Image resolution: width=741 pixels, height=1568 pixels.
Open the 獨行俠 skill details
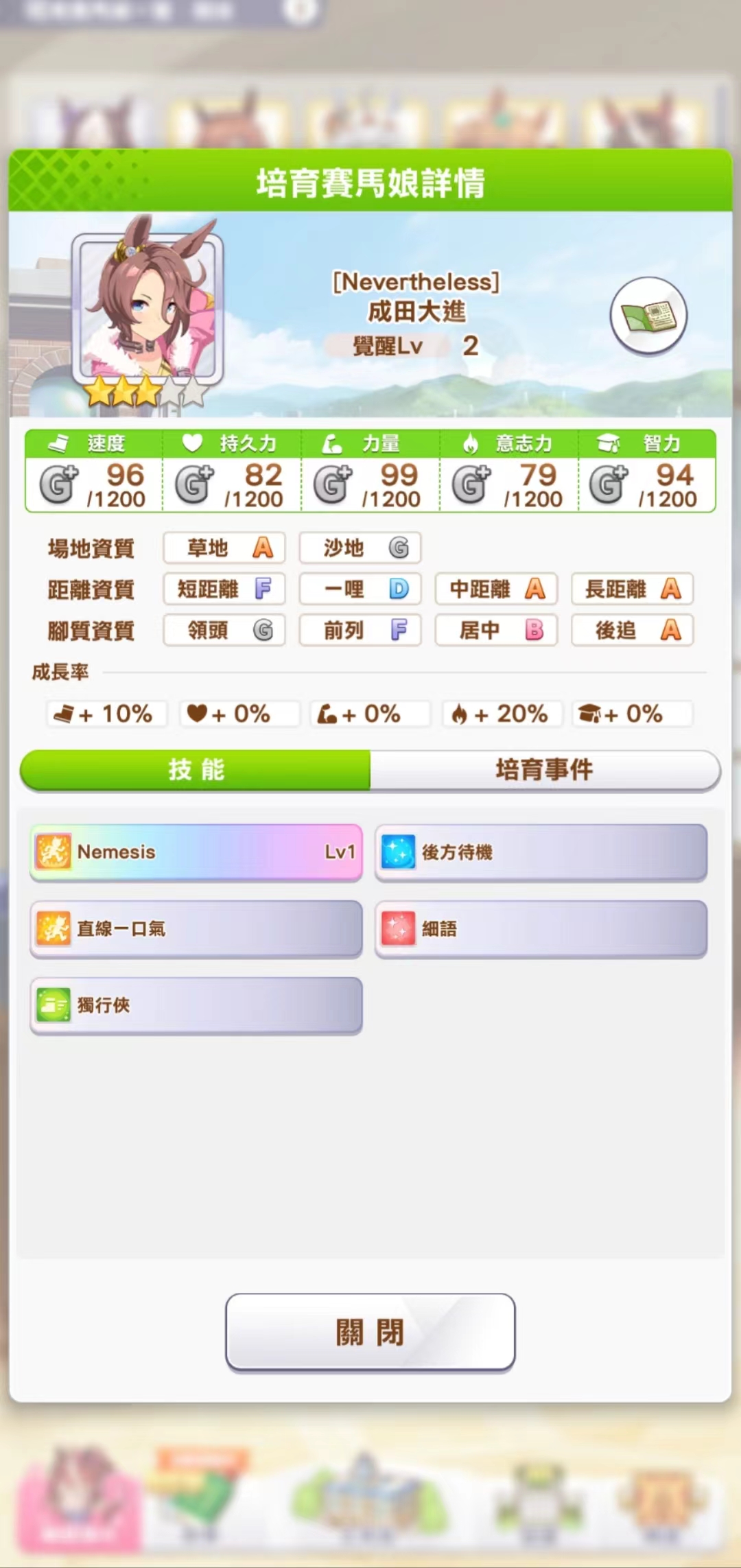tap(196, 1005)
